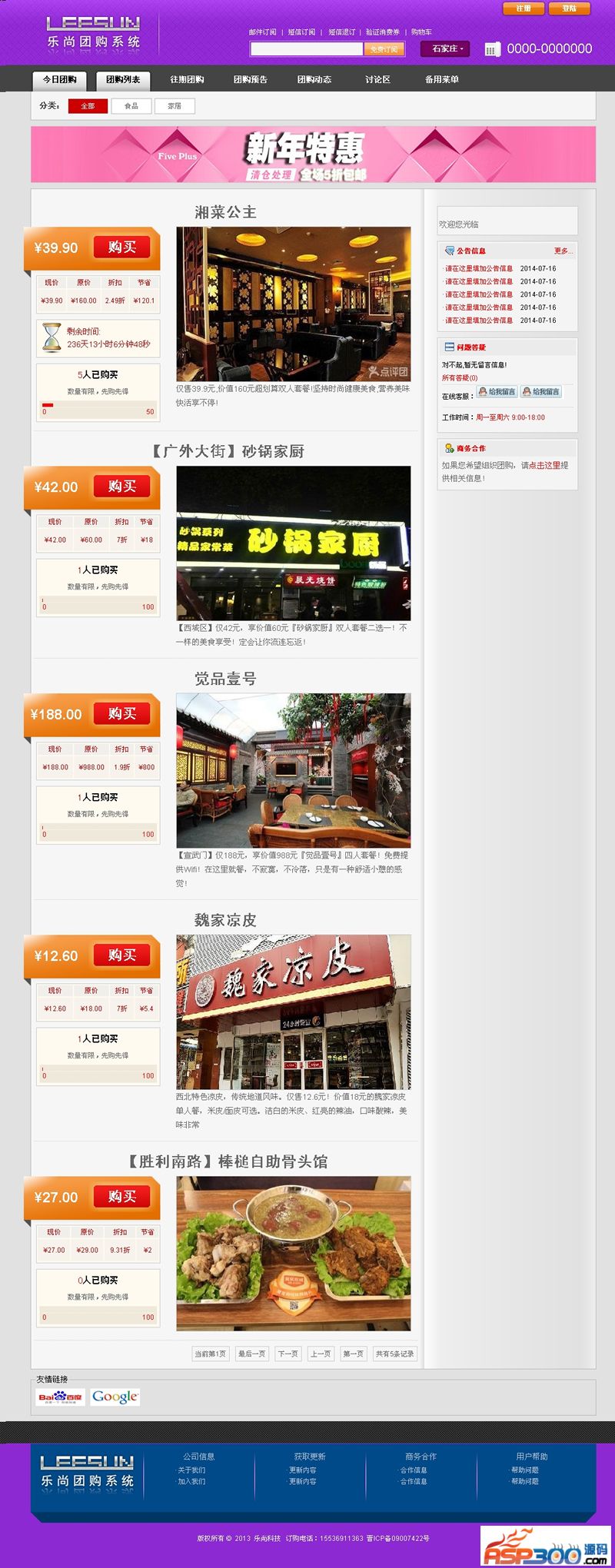Open 更多 announcements link

click(x=563, y=251)
